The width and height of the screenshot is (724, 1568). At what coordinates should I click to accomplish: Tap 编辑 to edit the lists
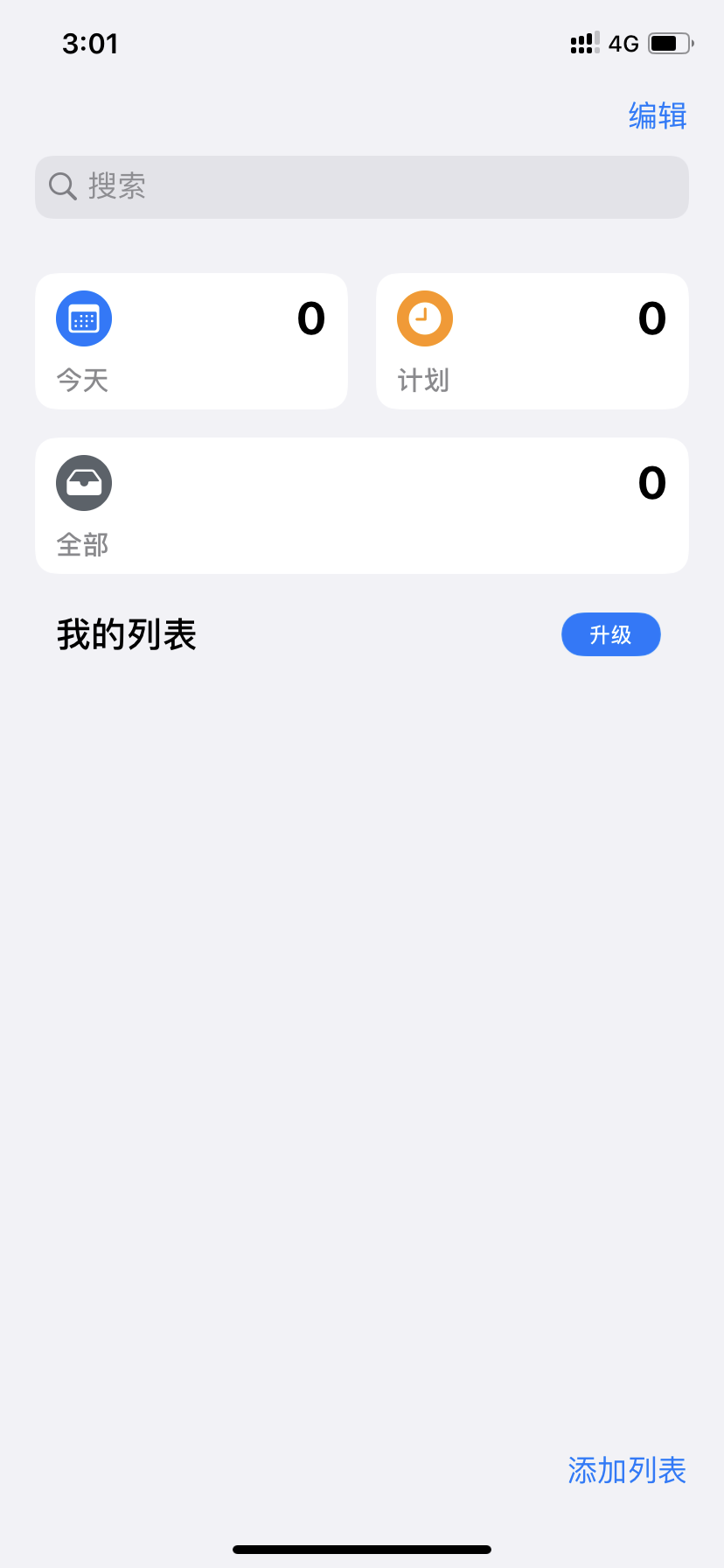658,115
